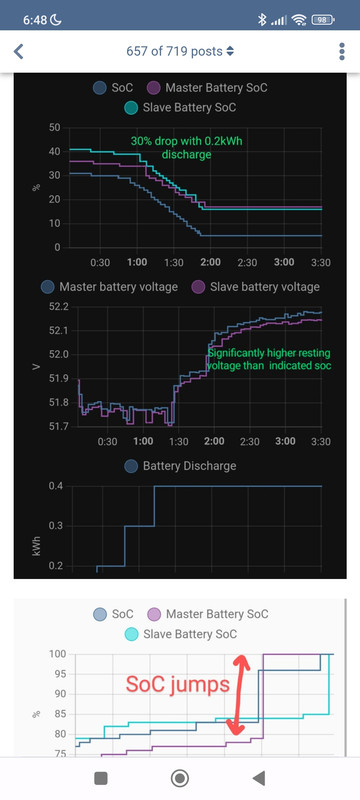Open the dark battery charts image

coord(180,326)
